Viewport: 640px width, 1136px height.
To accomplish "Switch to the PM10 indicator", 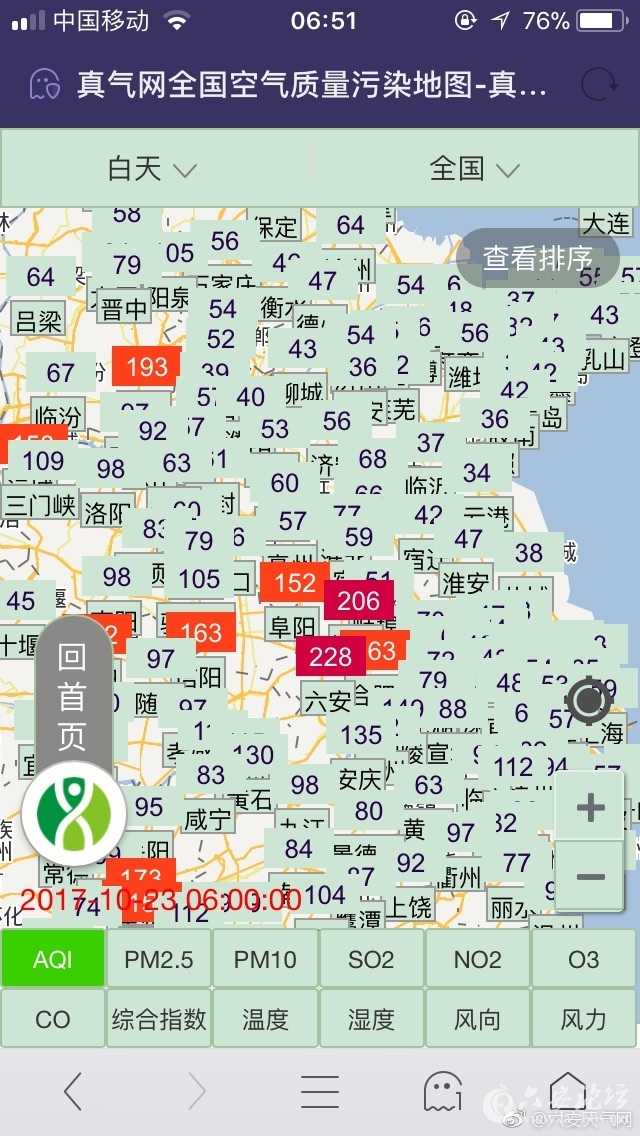I will click(265, 960).
